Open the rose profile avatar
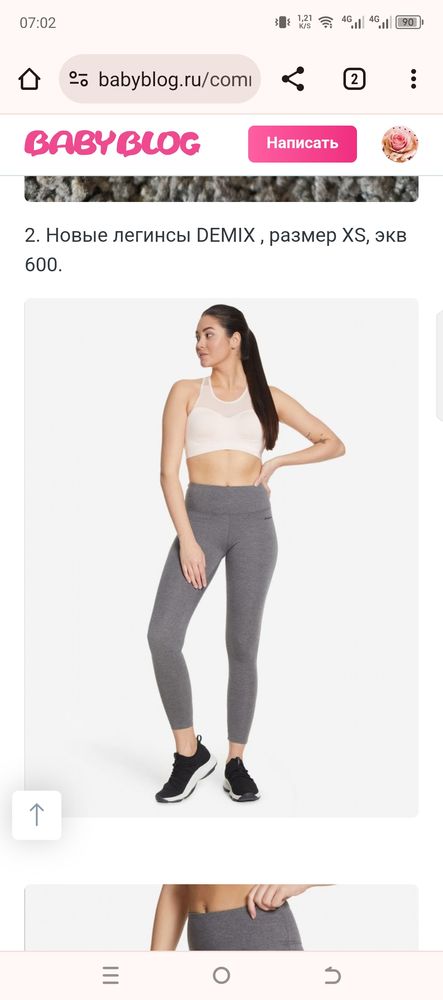Image resolution: width=443 pixels, height=1000 pixels. tap(400, 144)
